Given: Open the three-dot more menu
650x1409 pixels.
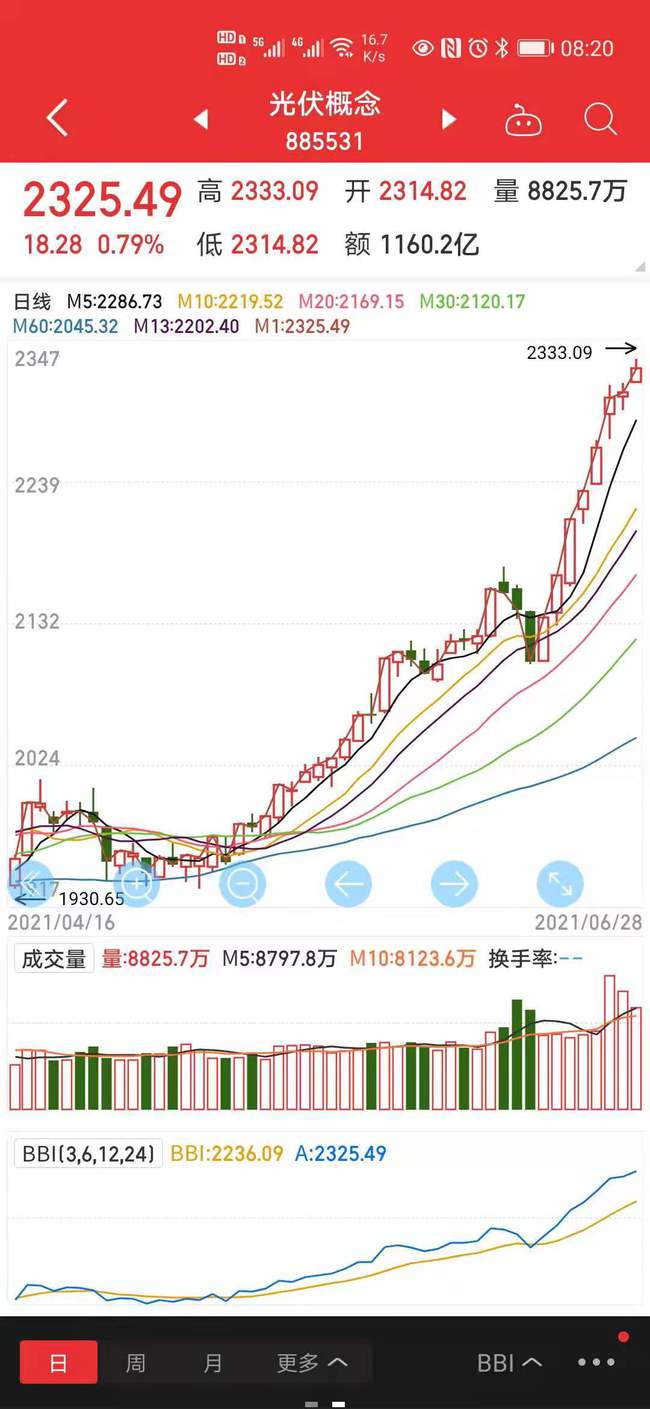Looking at the screenshot, I should pos(597,1362).
